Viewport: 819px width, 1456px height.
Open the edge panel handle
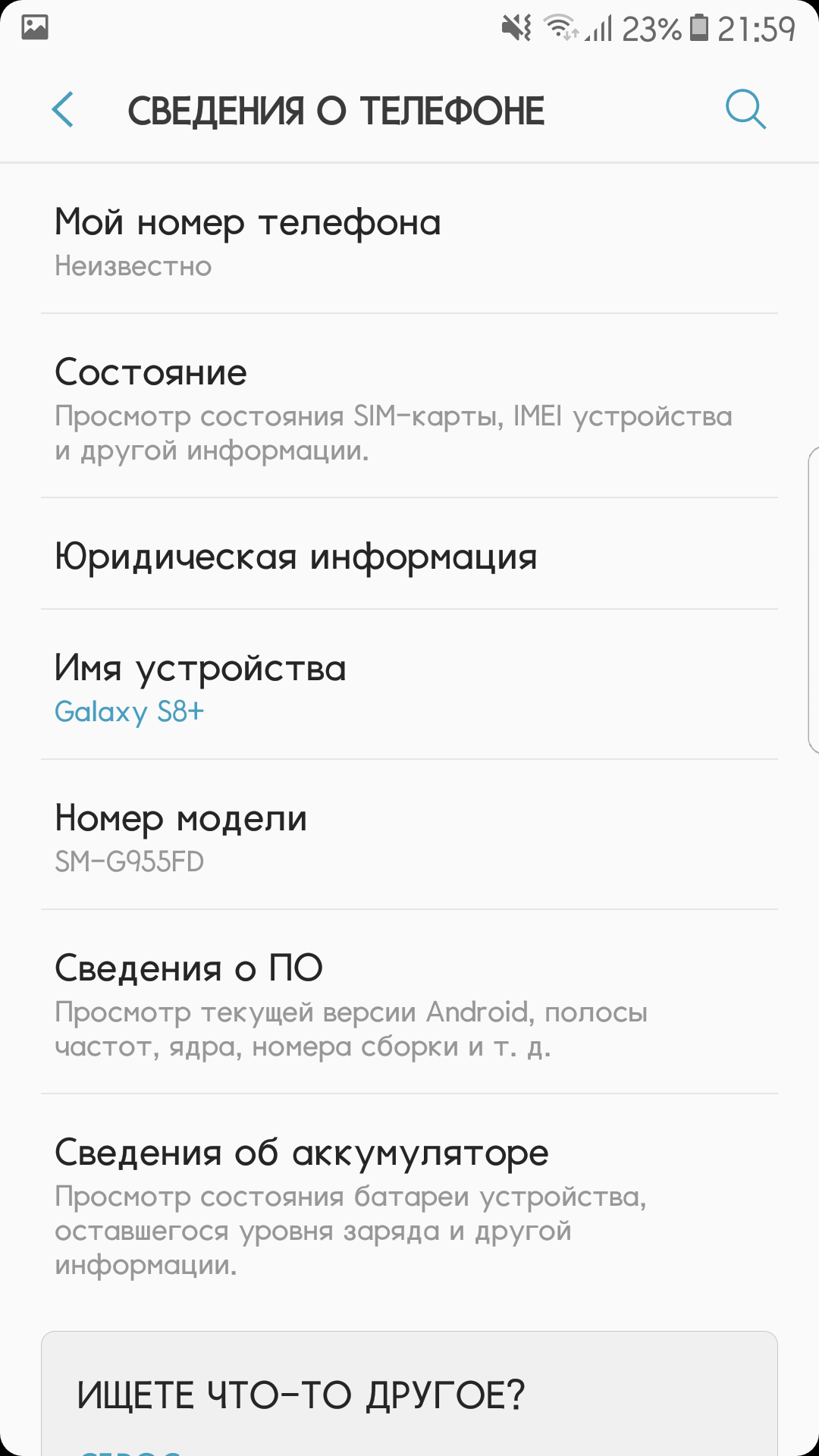pos(814,599)
